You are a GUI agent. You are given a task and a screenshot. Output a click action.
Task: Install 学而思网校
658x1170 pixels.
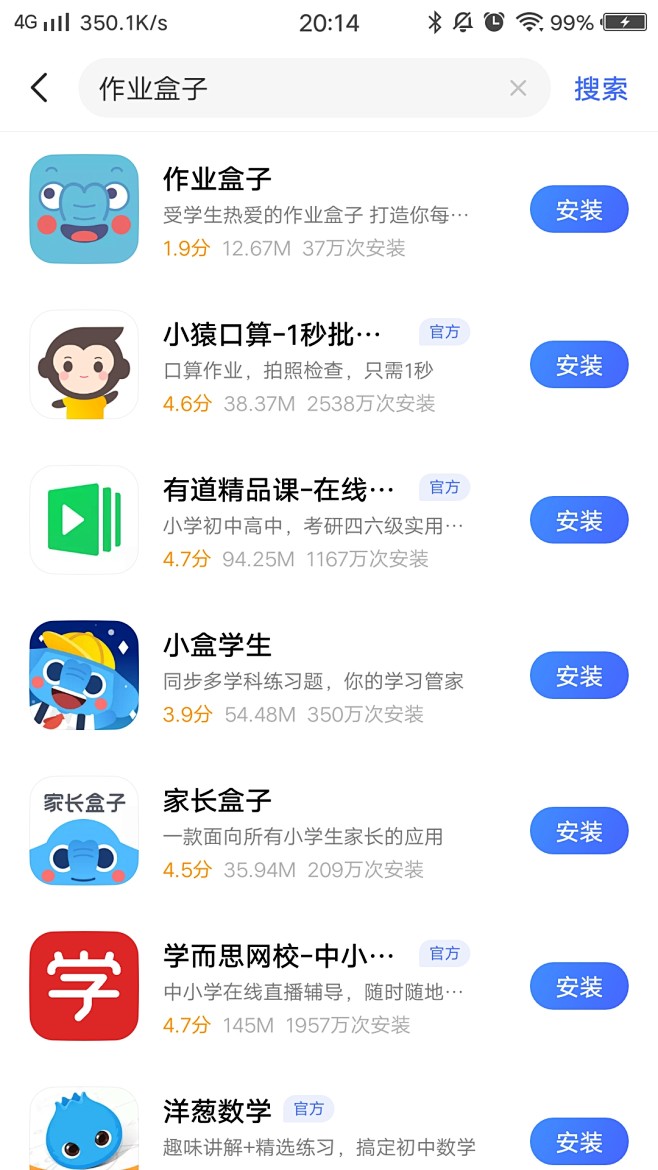578,987
